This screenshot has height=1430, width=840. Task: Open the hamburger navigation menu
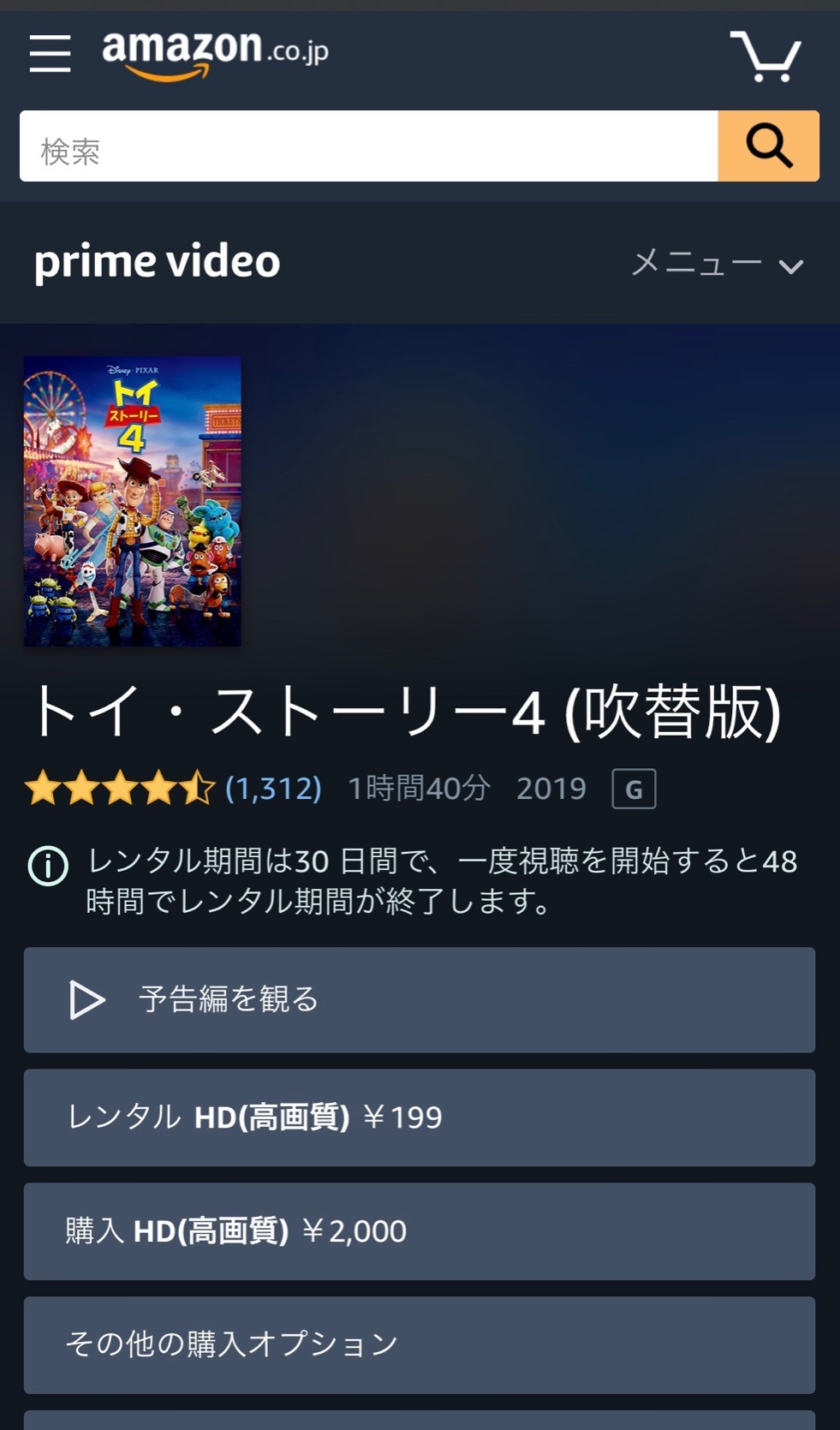(50, 54)
